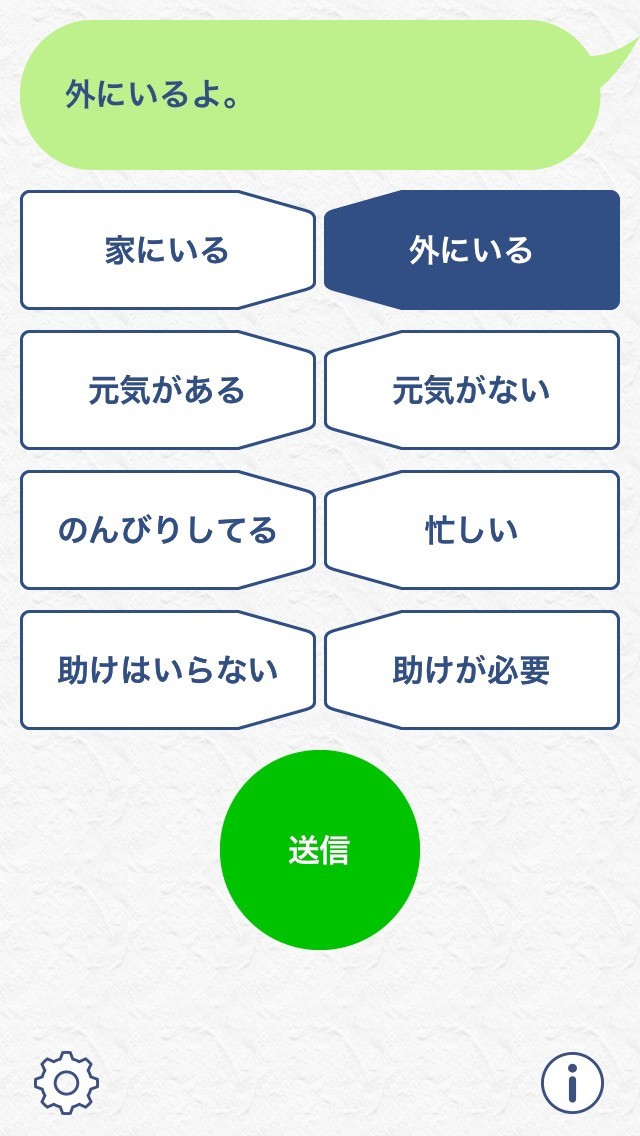Viewport: 640px width, 1136px height.
Task: Deselect the 外にいる option
Action: point(471,250)
